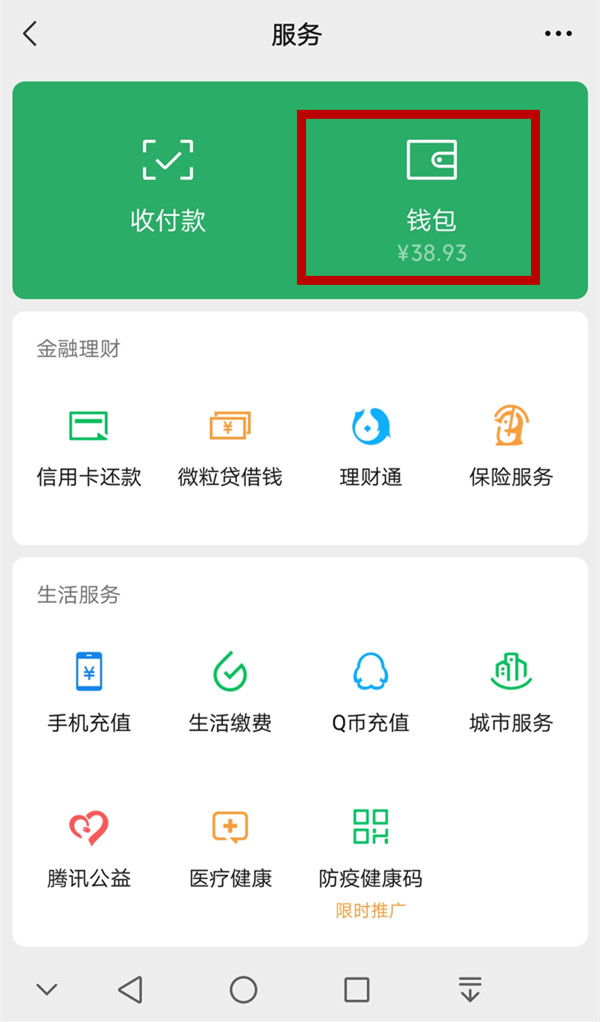Open recent apps with square button

(357, 989)
